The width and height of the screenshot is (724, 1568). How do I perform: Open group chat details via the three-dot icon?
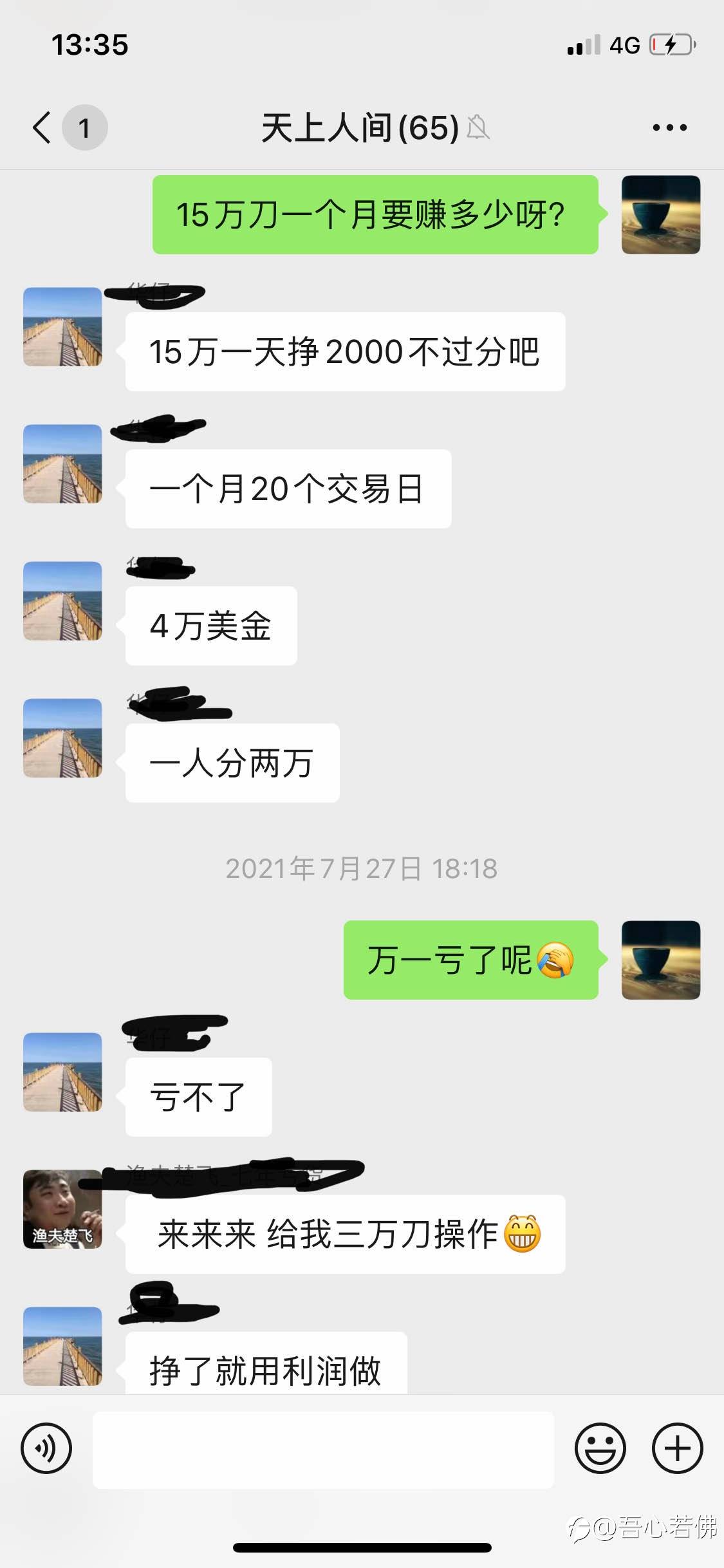click(668, 127)
